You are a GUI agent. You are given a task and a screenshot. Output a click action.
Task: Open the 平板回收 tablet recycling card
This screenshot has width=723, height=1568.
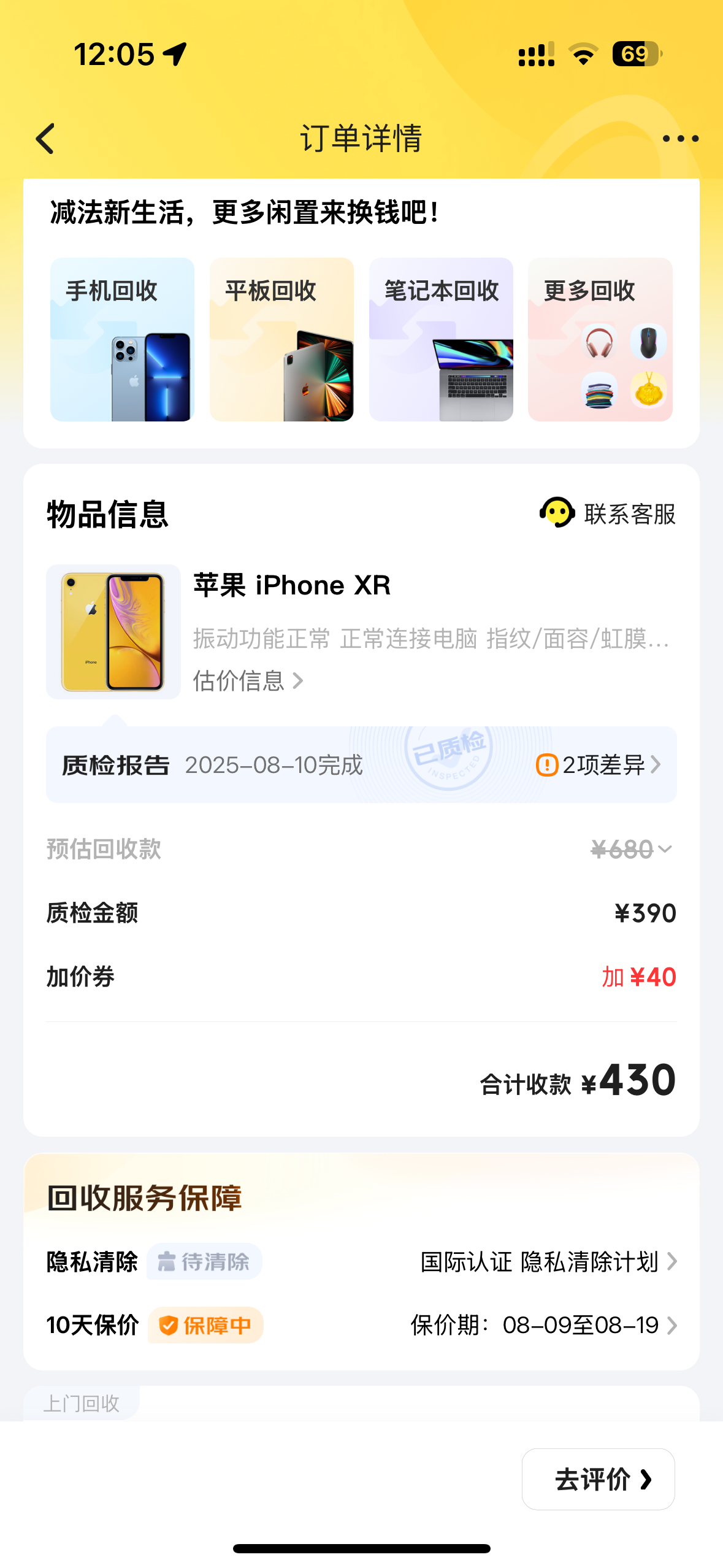281,339
